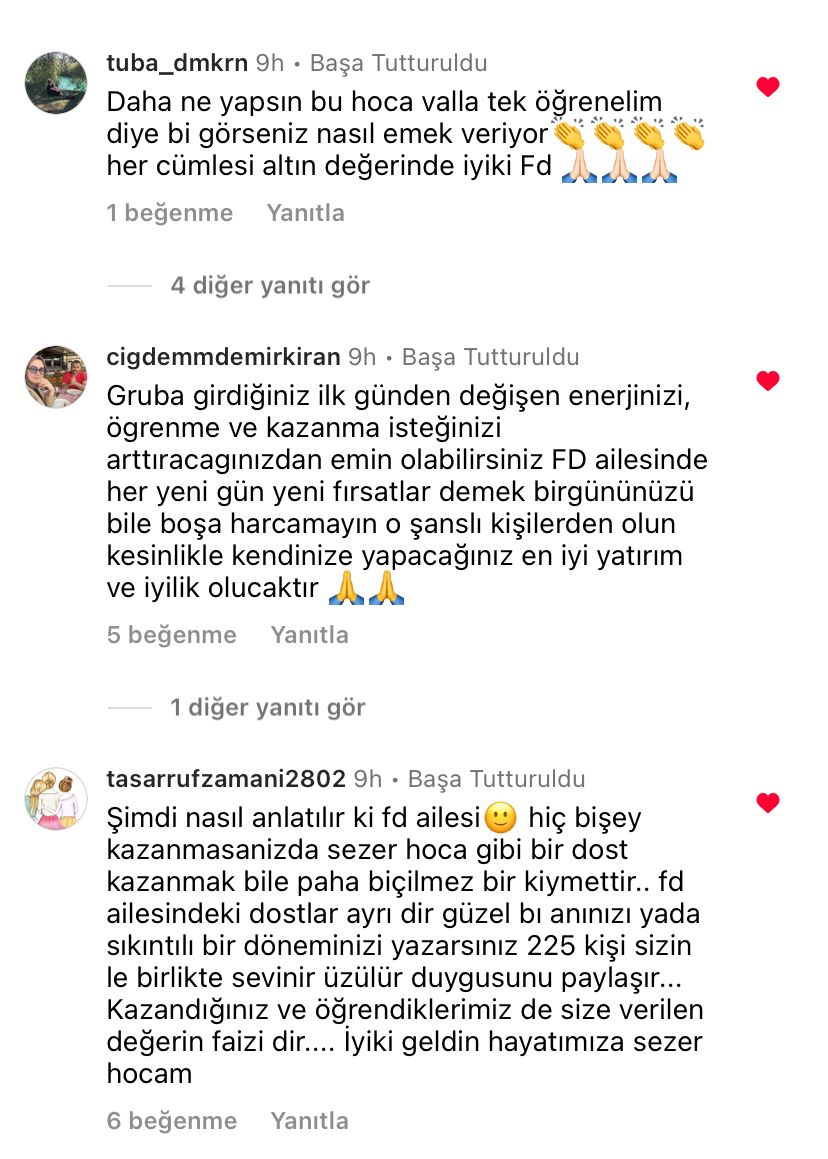Reply to tasarrufzamani2802's comment
The height and width of the screenshot is (1159, 828).
[x=309, y=1121]
